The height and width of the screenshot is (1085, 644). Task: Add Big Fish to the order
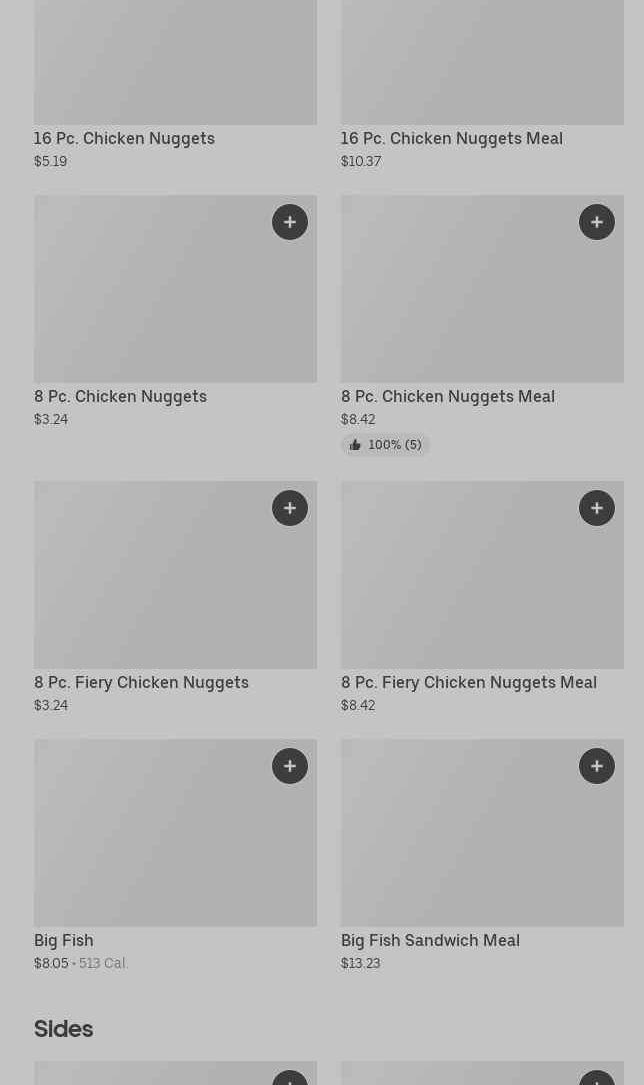[x=290, y=766]
